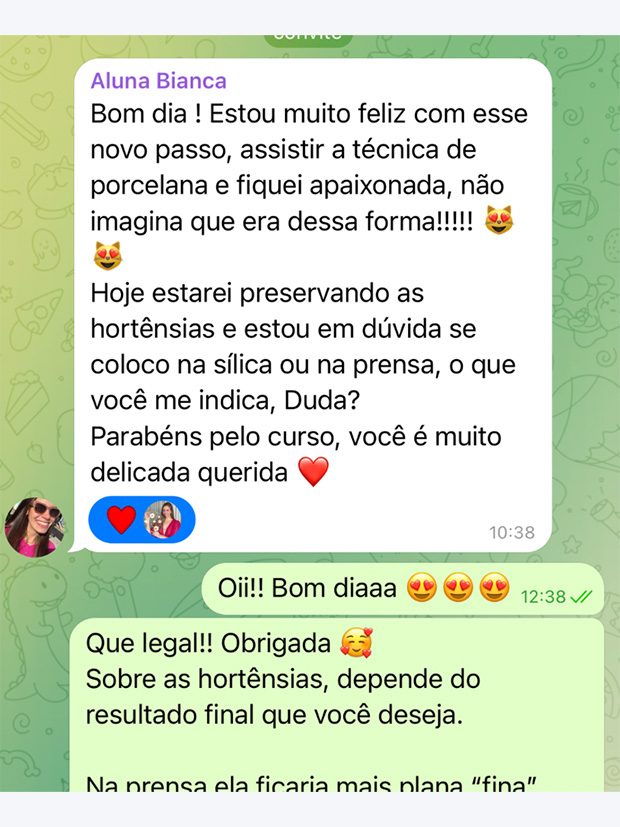Open Aluna Bianca's profile photo
The image size is (620, 827).
tap(35, 526)
